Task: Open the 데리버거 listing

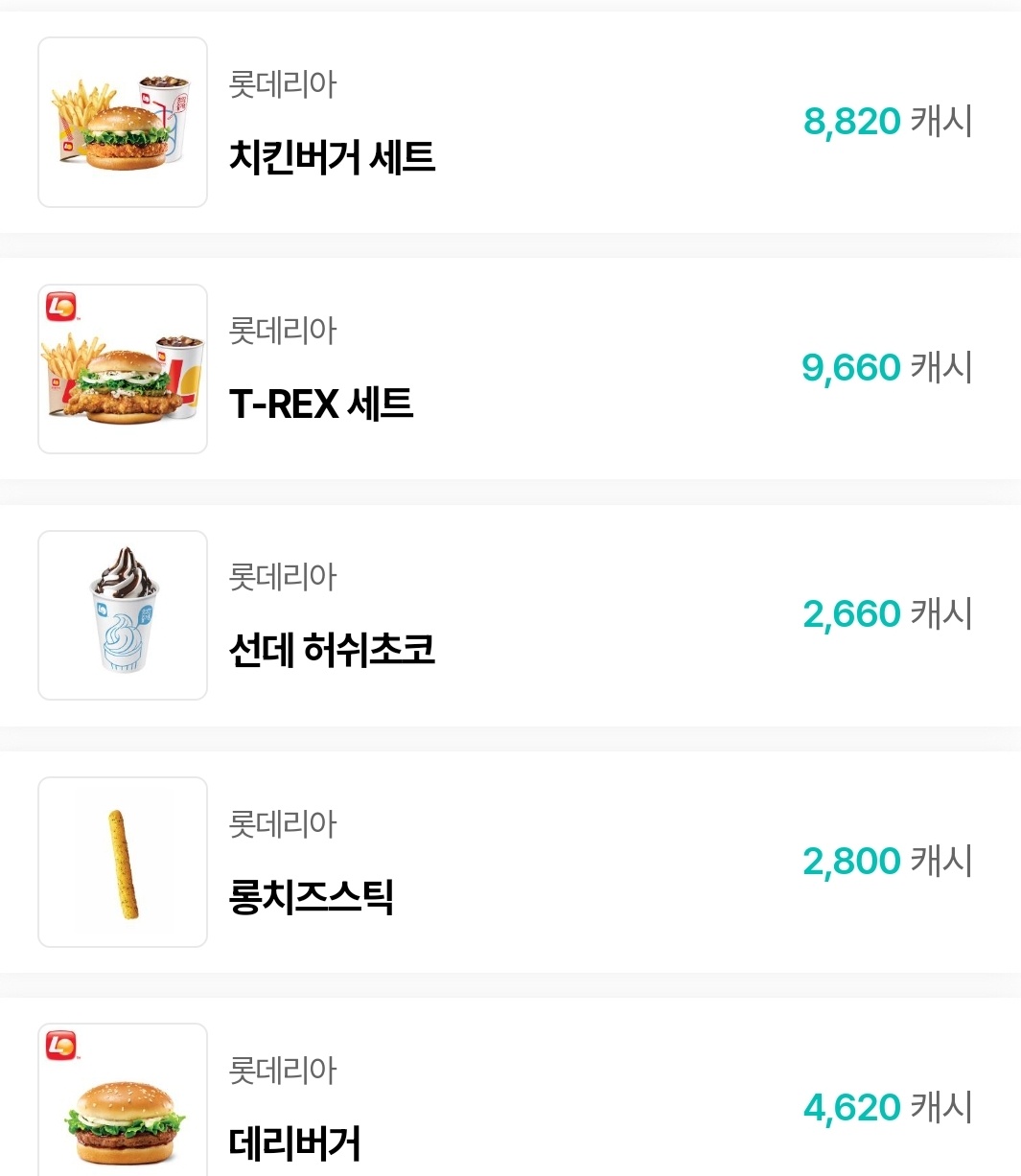Action: pyautogui.click(x=295, y=1142)
